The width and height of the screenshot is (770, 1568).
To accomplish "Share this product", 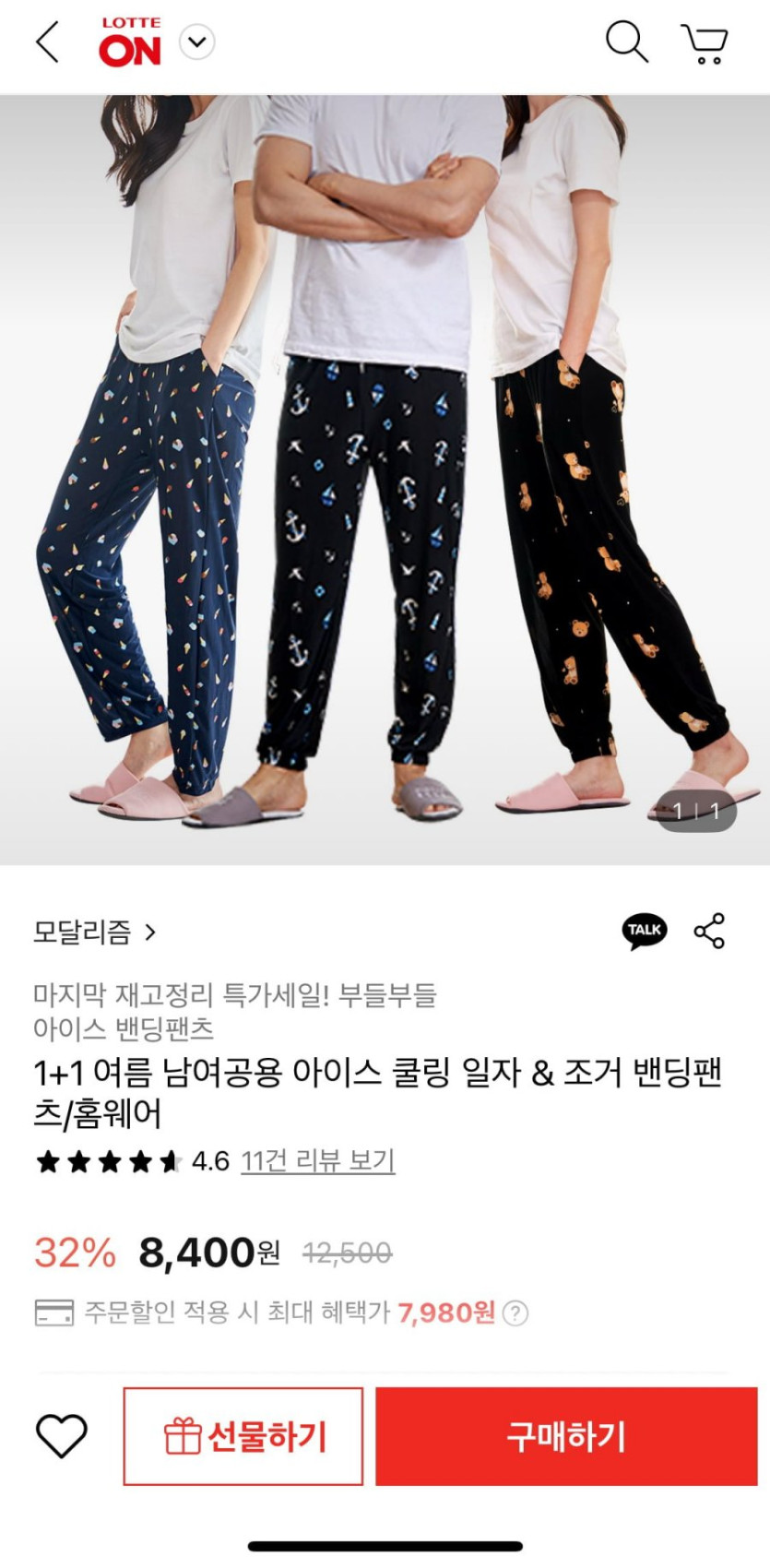I will tap(709, 931).
